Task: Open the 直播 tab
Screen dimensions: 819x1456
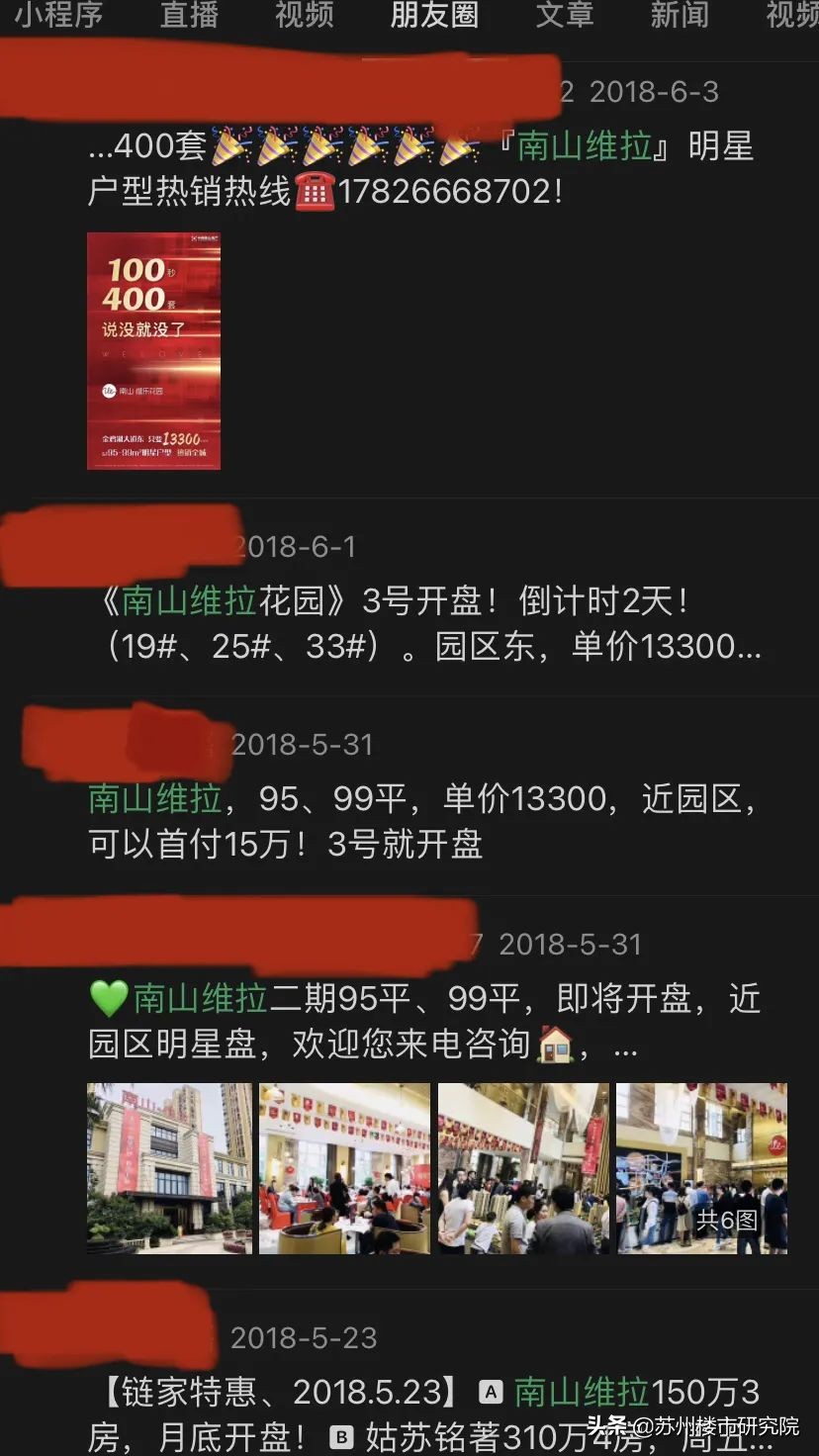Action: [188, 16]
